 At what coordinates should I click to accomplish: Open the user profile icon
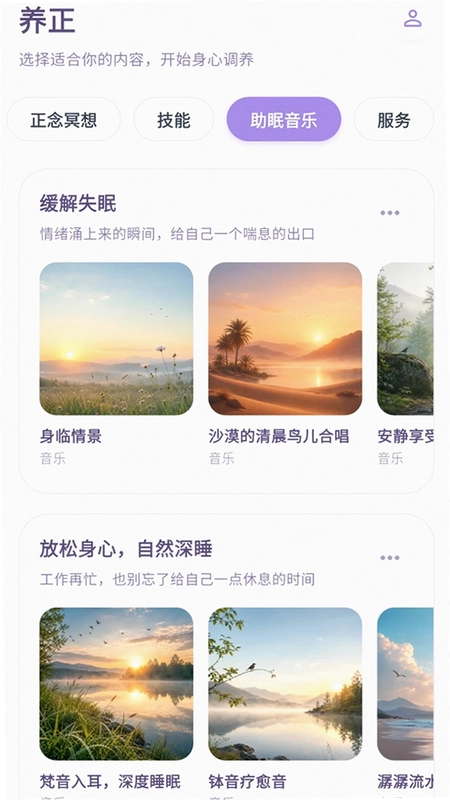pos(412,18)
